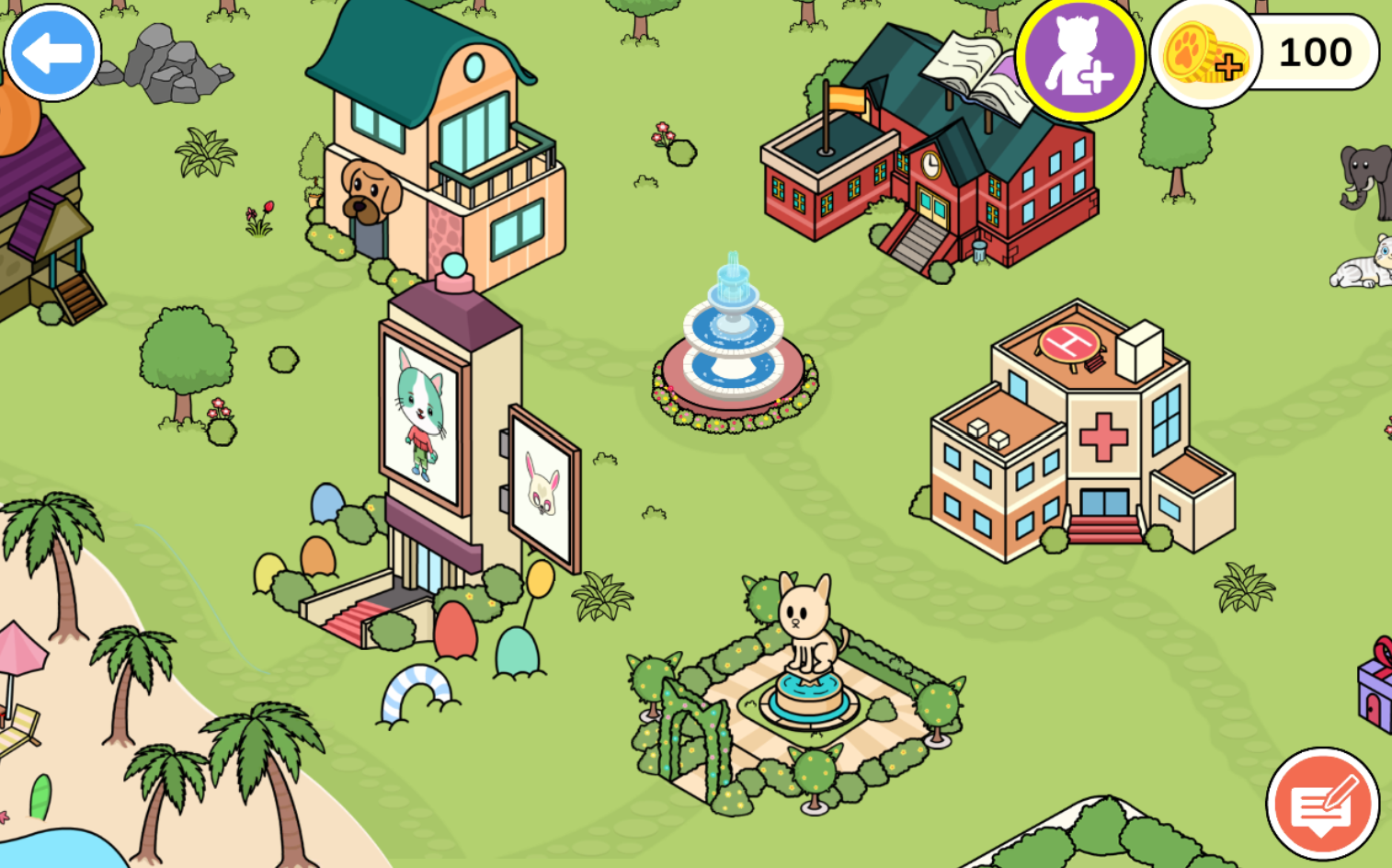This screenshot has height=868, width=1392.
Task: Open the purple add character button
Action: (1079, 57)
